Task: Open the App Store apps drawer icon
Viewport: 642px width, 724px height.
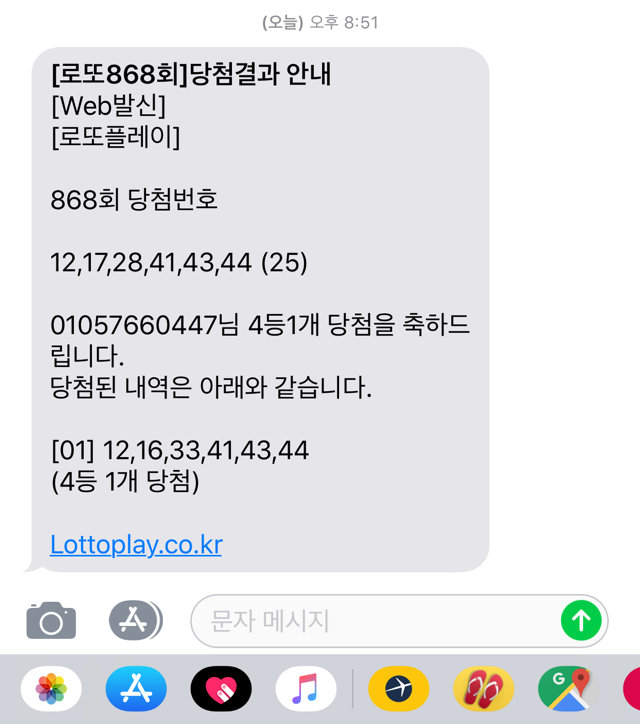Action: click(x=136, y=620)
